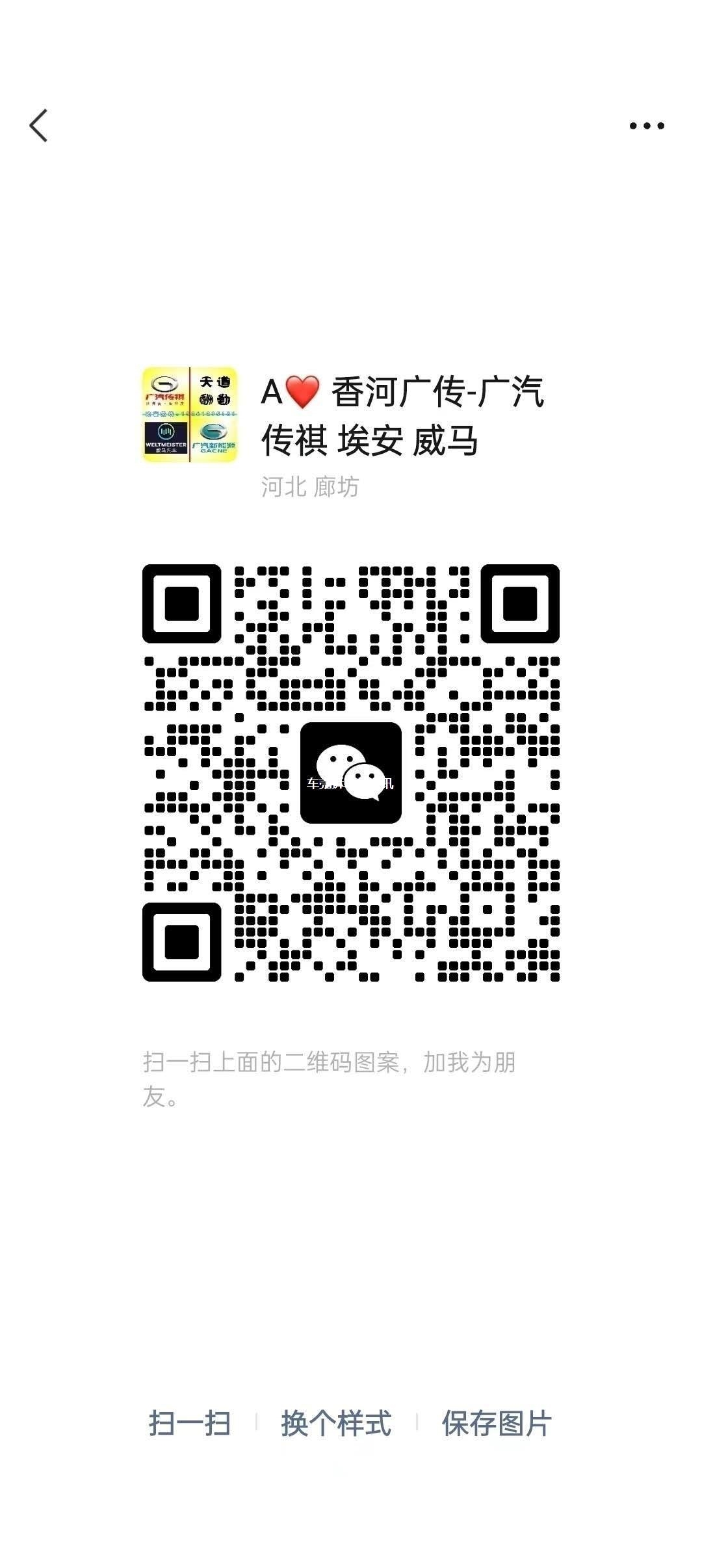
Task: Change QR style with 换个样式
Action: pyautogui.click(x=336, y=1423)
